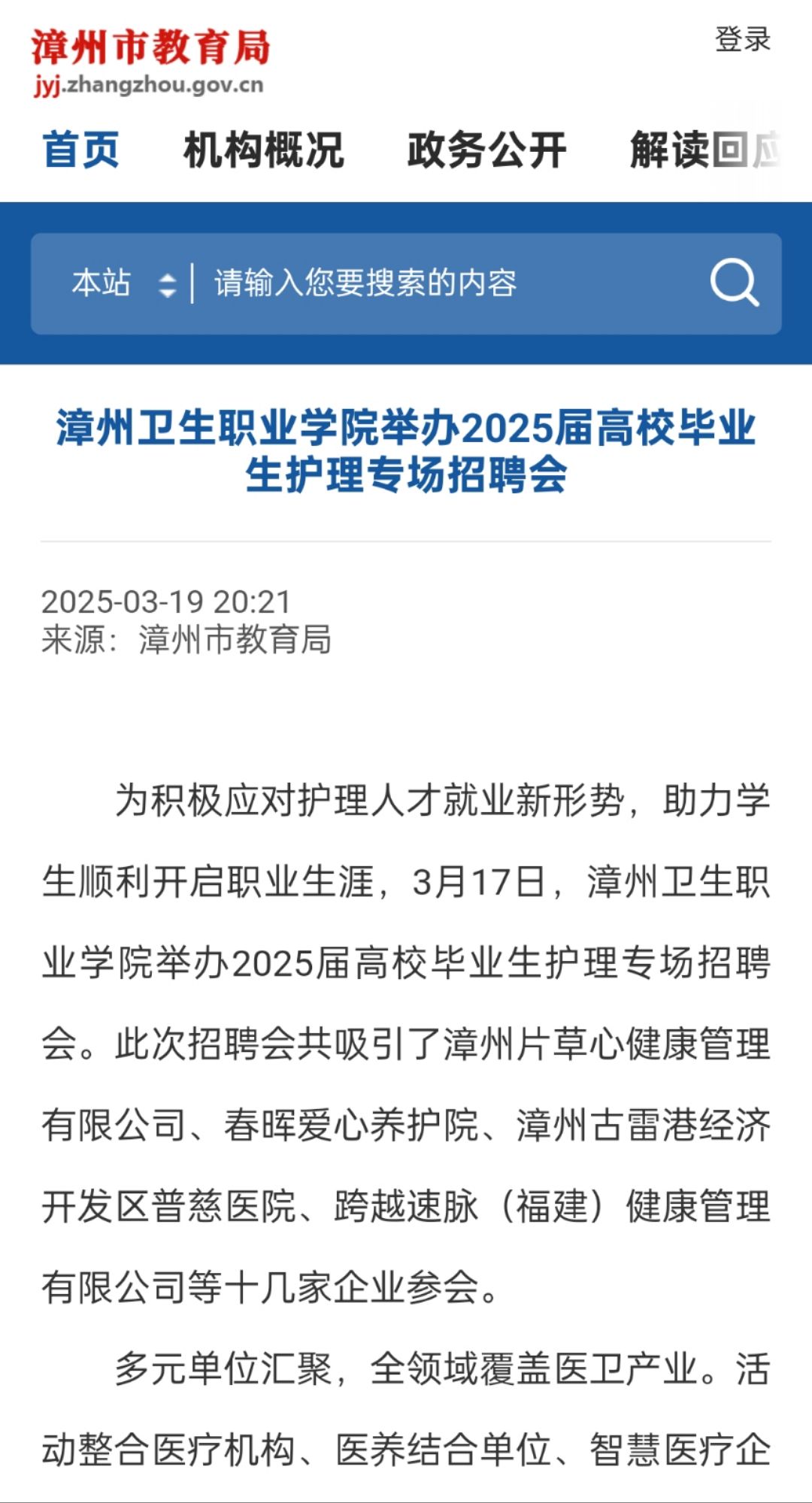Tap the magnifier search icon

pyautogui.click(x=735, y=283)
